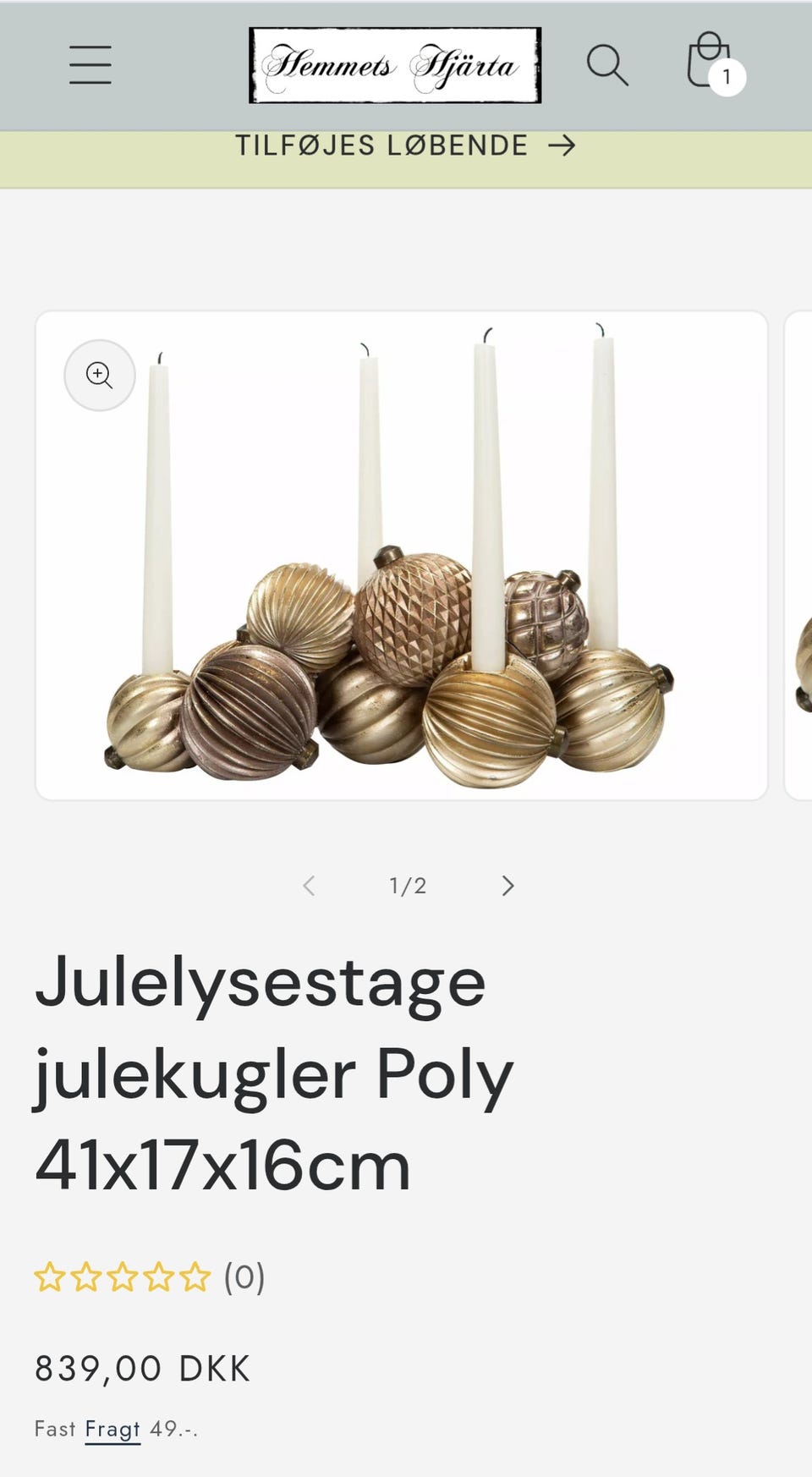Viewport: 812px width, 1477px height.
Task: Click the previous image chevron arrow
Action: click(308, 886)
